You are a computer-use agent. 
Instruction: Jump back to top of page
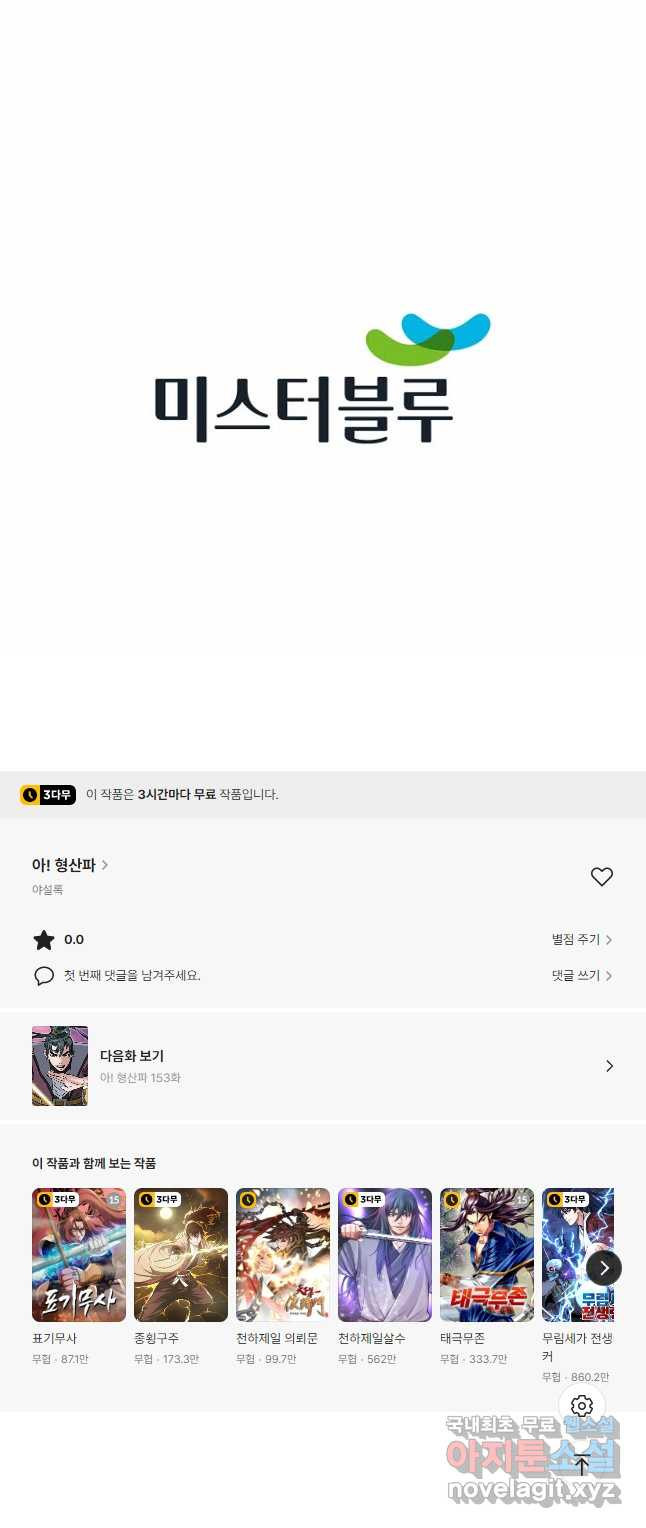[x=582, y=1465]
